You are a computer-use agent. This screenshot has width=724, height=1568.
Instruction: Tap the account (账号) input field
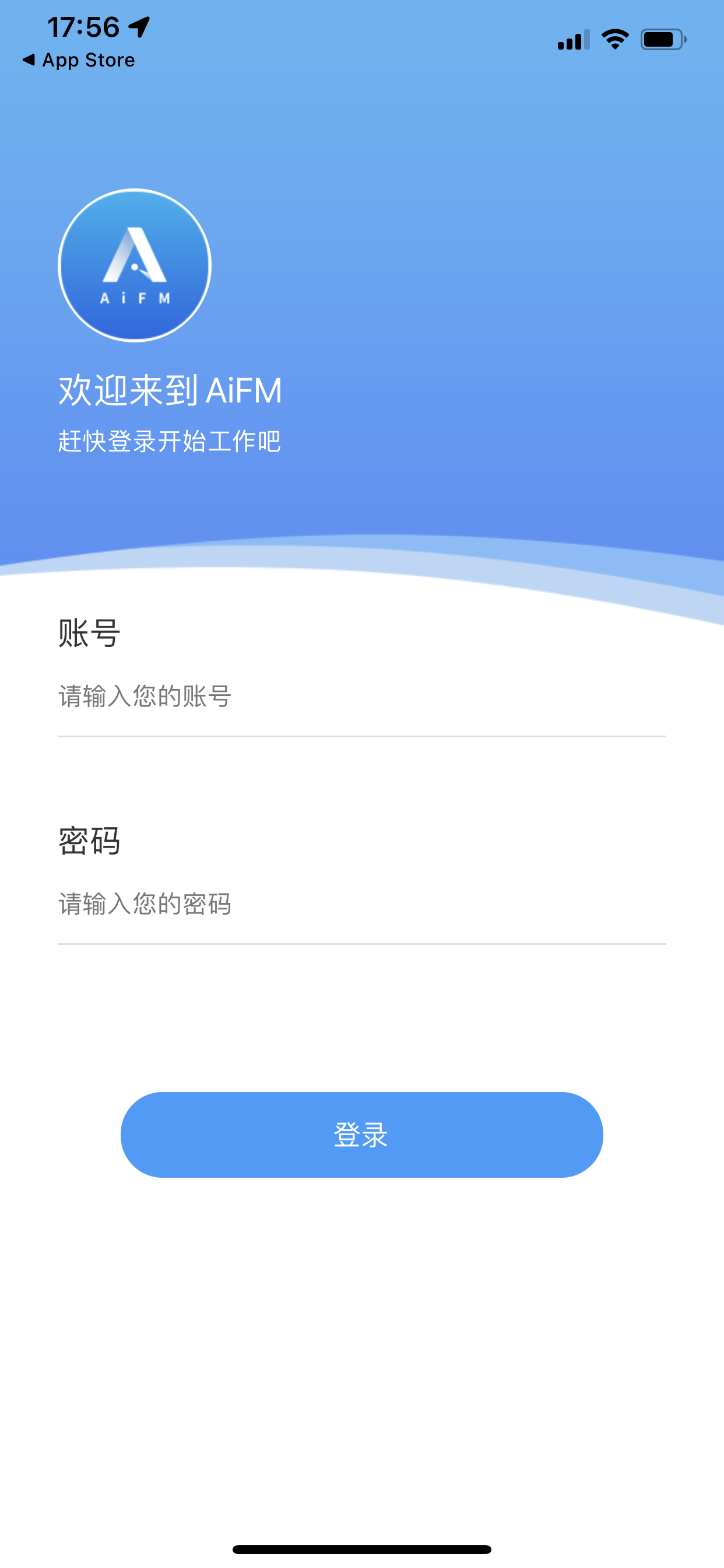click(x=361, y=696)
